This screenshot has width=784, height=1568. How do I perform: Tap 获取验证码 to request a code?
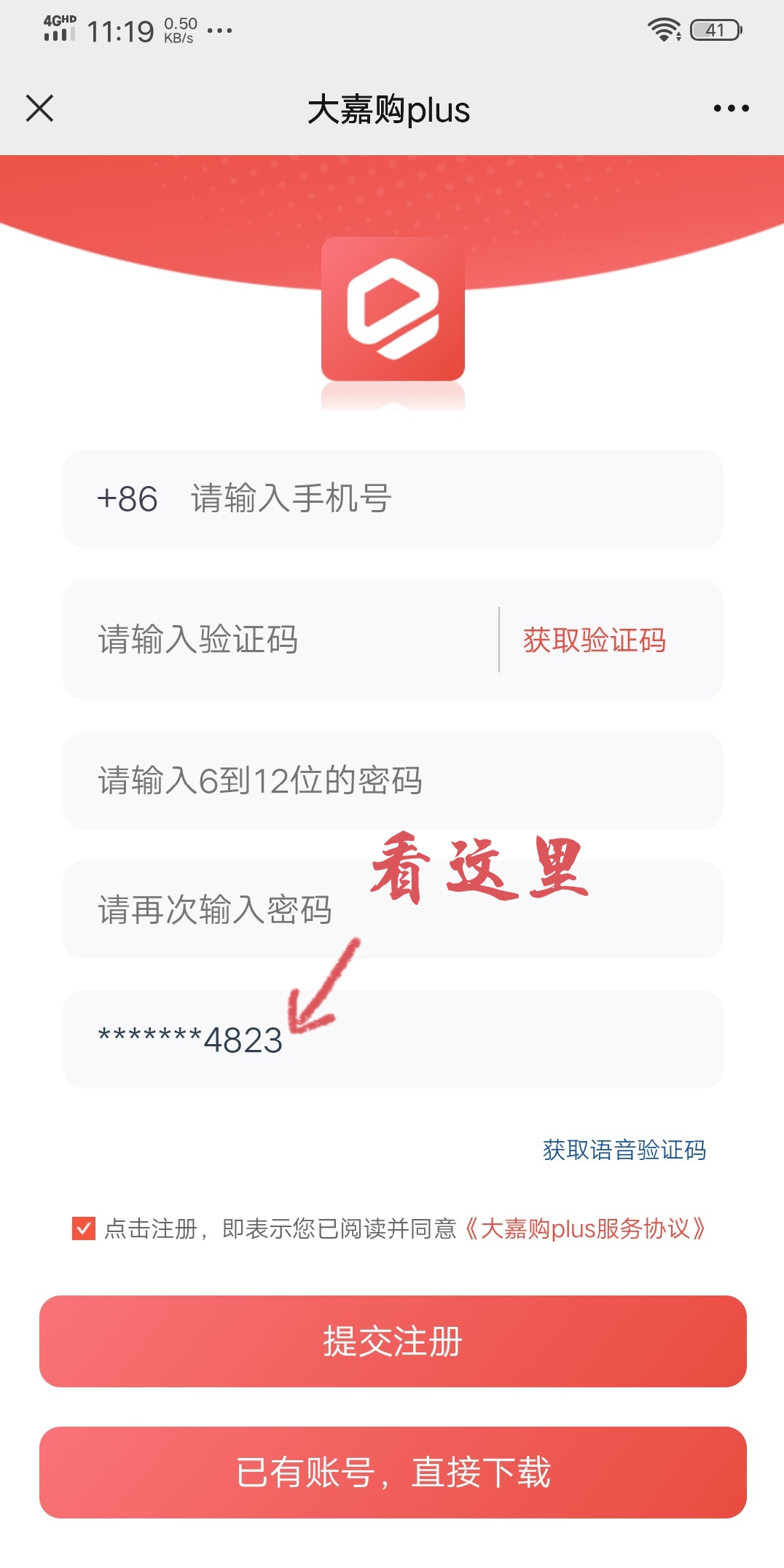click(594, 640)
